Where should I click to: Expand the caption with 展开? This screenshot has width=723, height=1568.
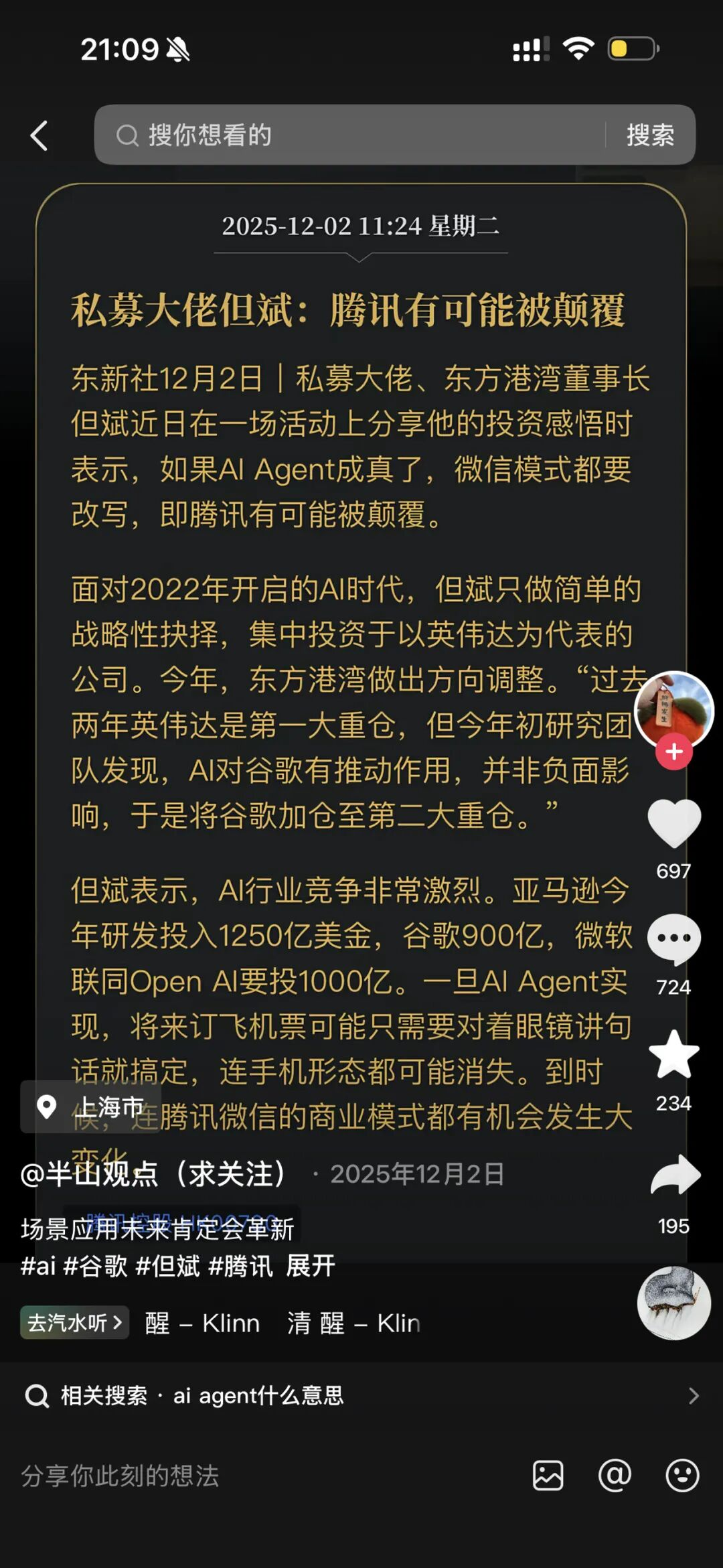[x=311, y=1266]
